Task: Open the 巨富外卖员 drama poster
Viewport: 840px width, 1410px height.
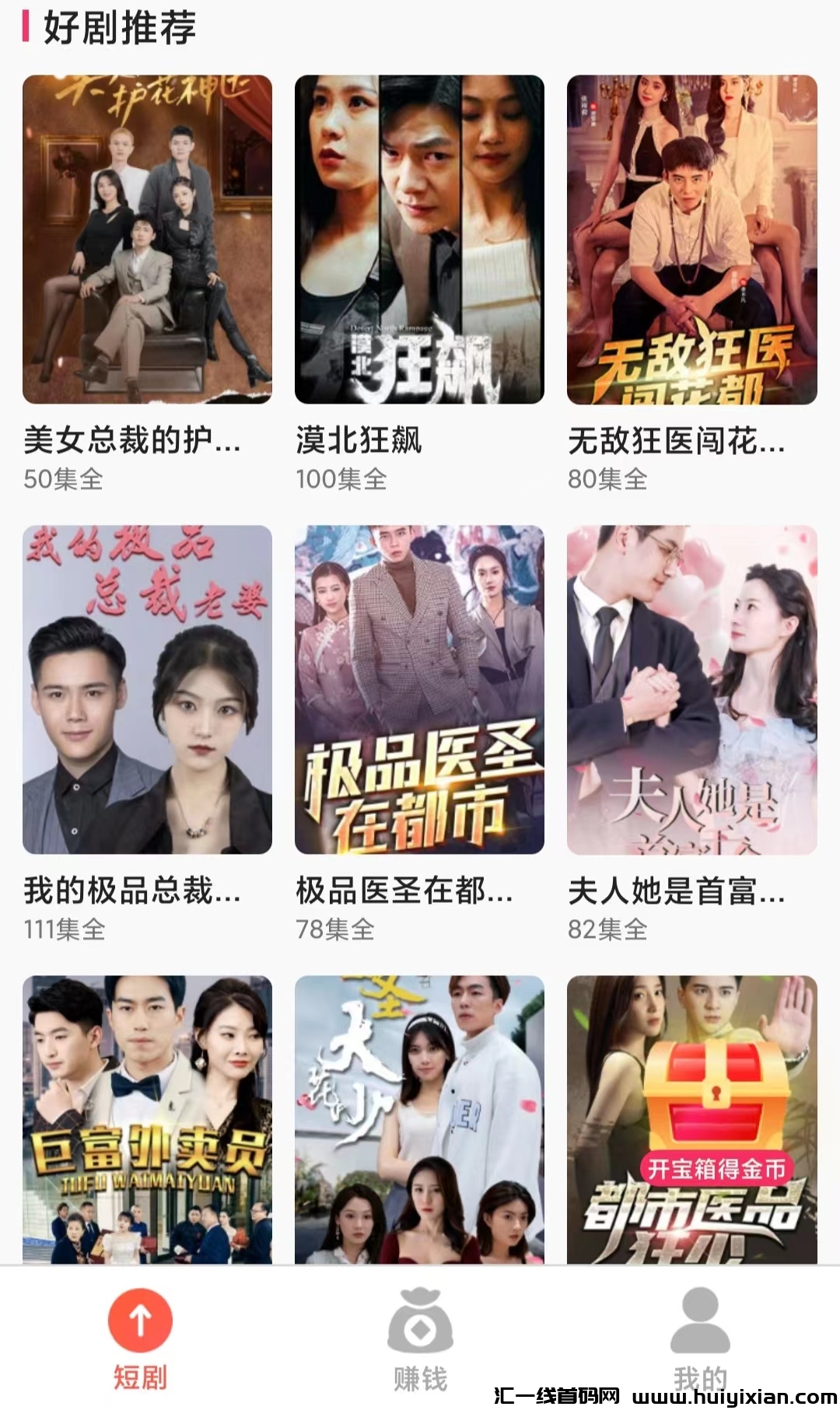Action: click(x=147, y=1120)
